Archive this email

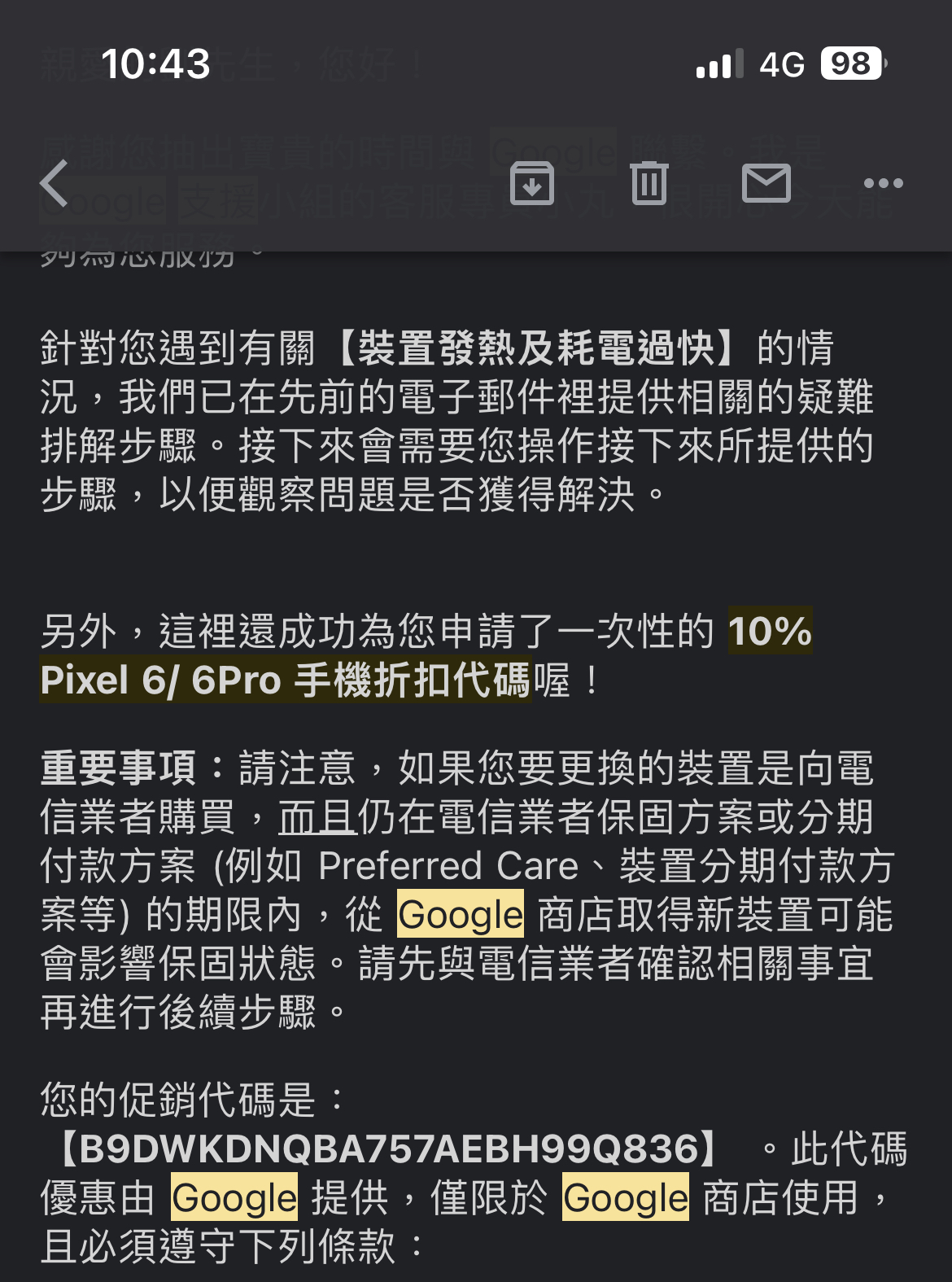[x=532, y=183]
